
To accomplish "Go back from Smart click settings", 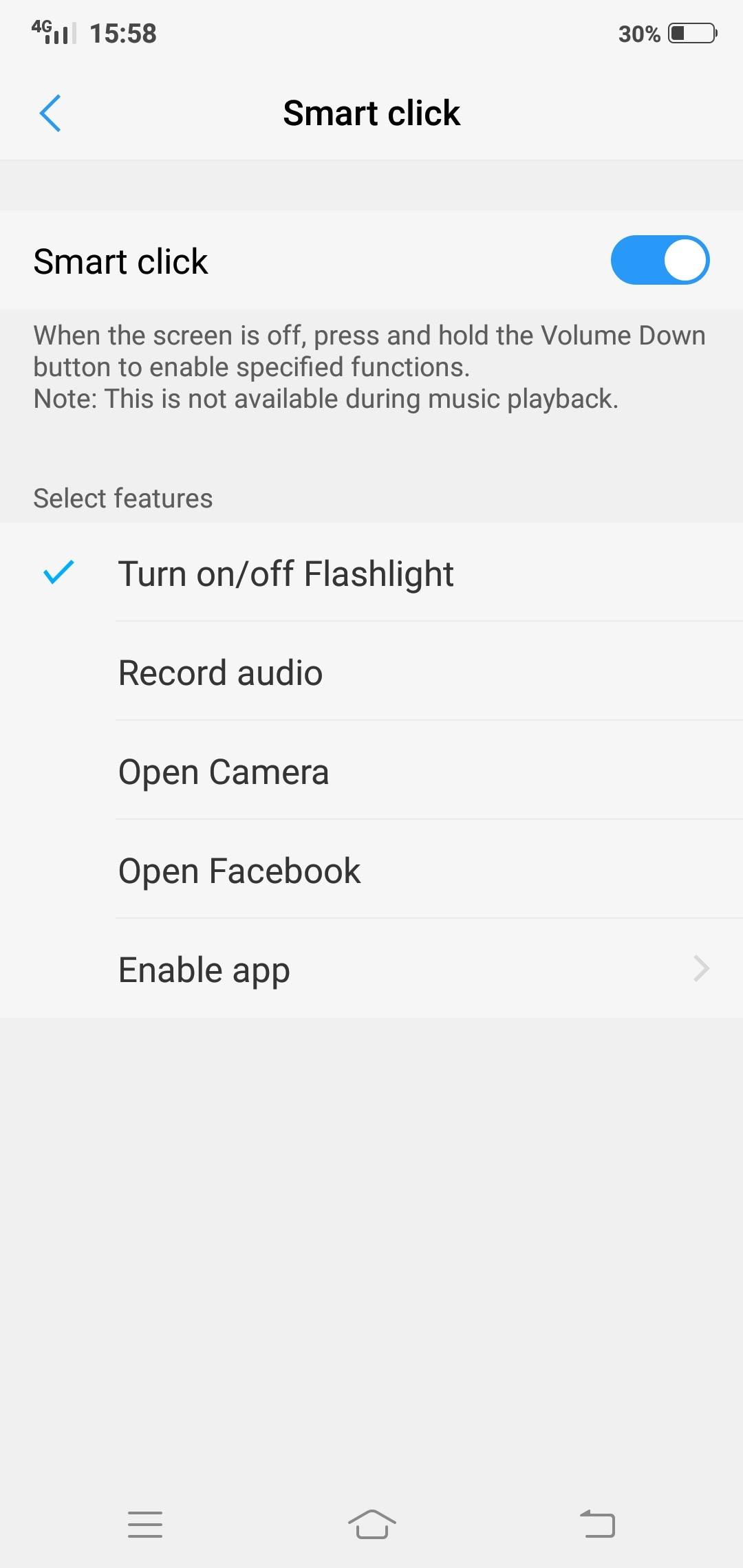I will coord(50,113).
